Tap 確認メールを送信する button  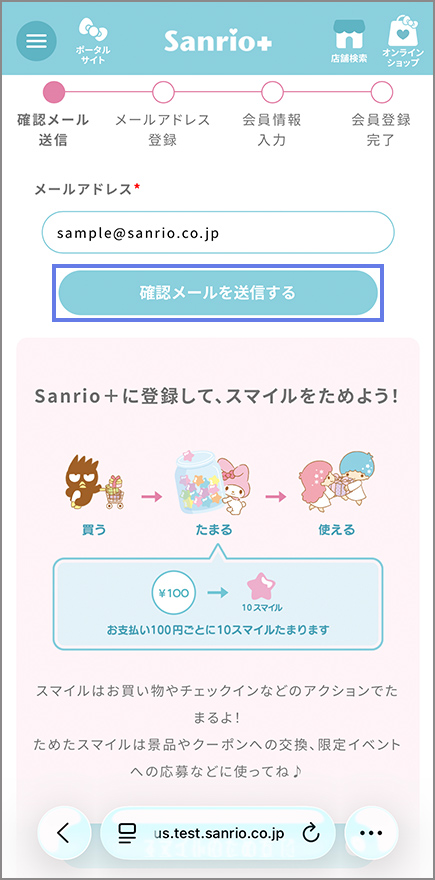click(218, 292)
